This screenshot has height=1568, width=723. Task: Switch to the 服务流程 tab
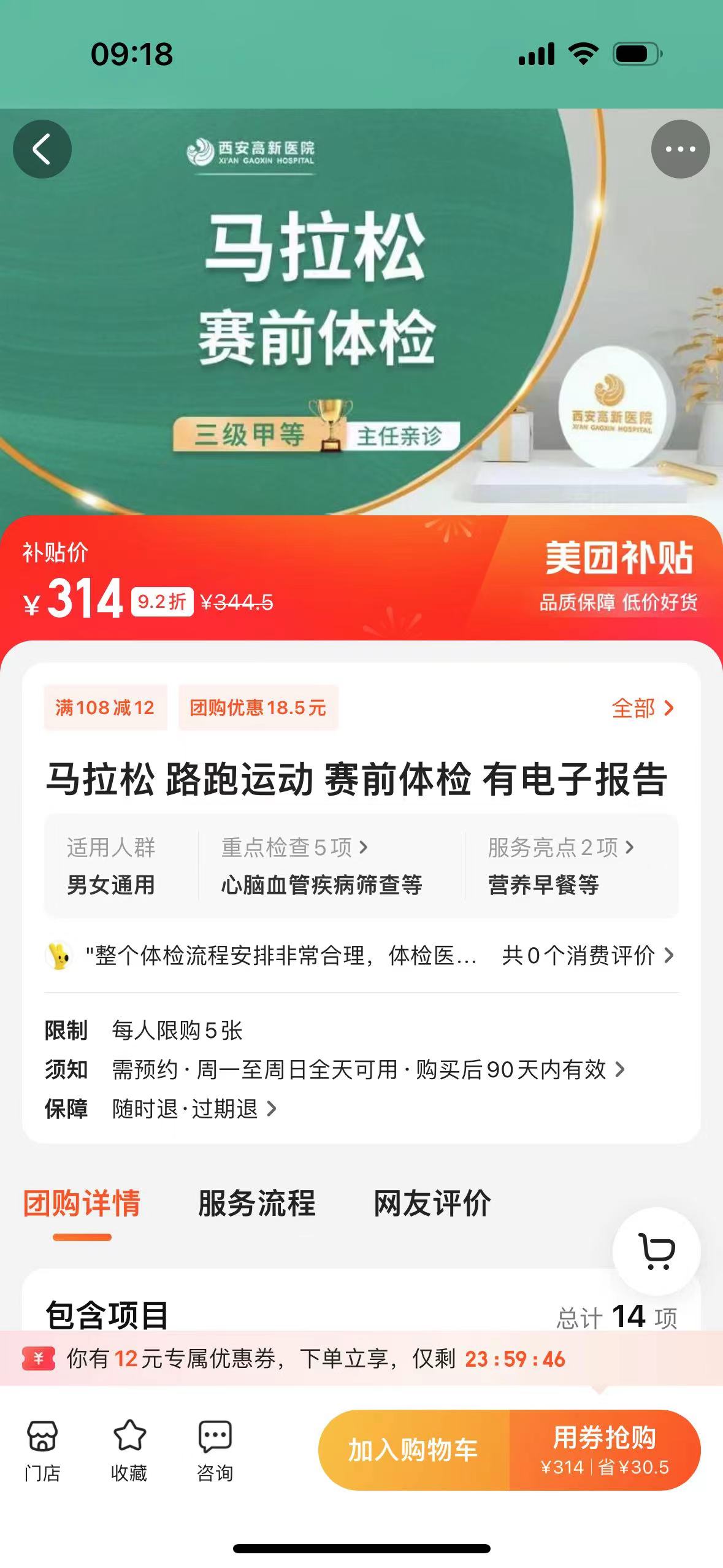[x=256, y=1203]
